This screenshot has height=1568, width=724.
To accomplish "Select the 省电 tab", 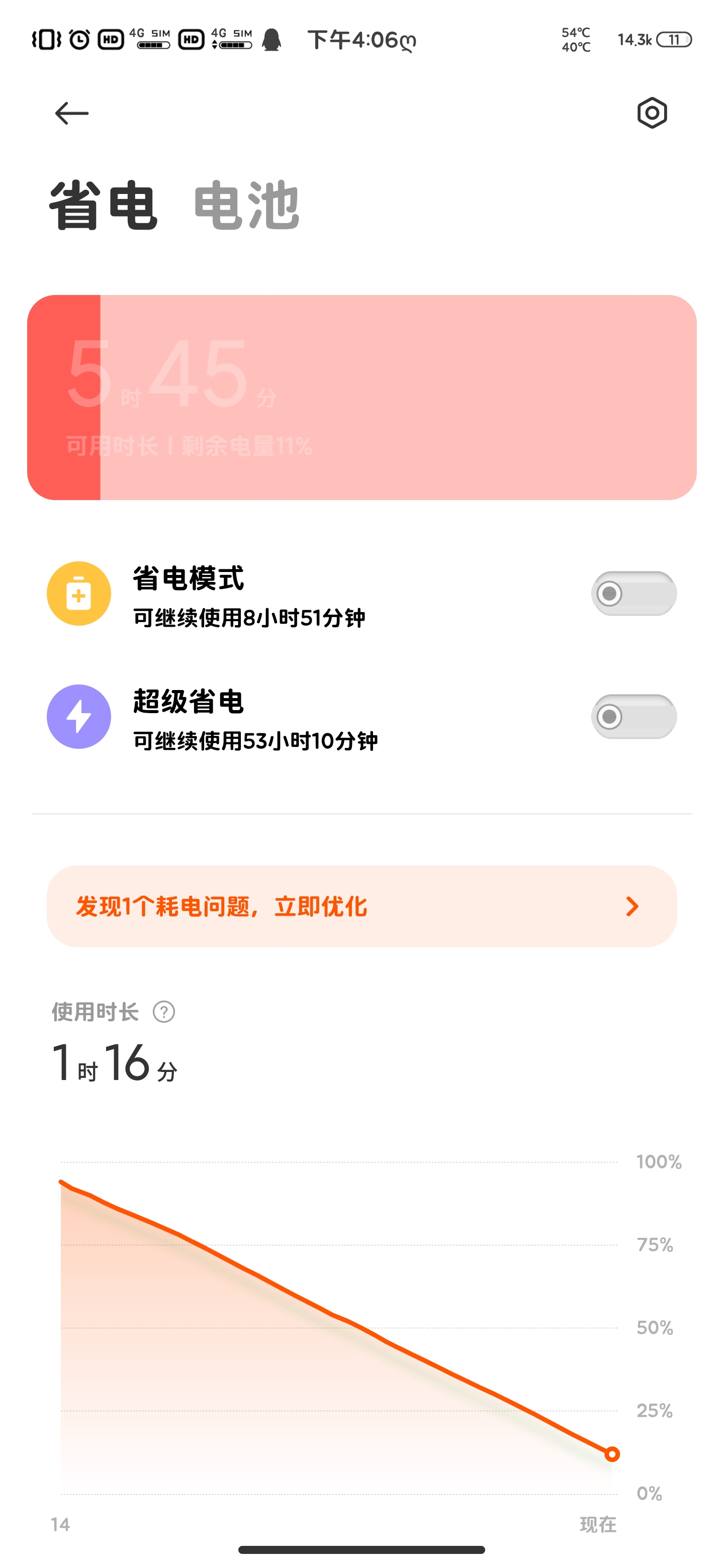I will 104,206.
